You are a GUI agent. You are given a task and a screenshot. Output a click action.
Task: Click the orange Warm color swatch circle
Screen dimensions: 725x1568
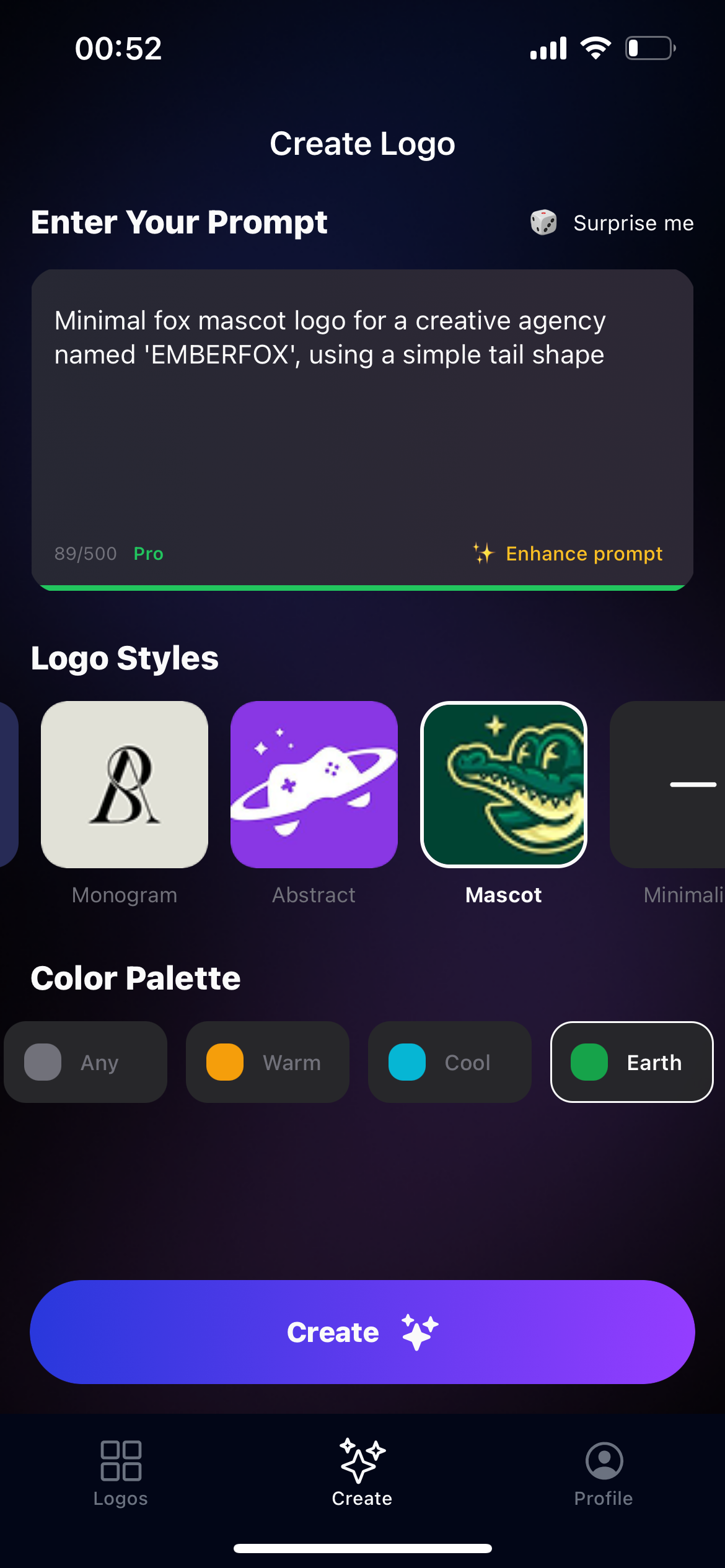click(x=224, y=1061)
